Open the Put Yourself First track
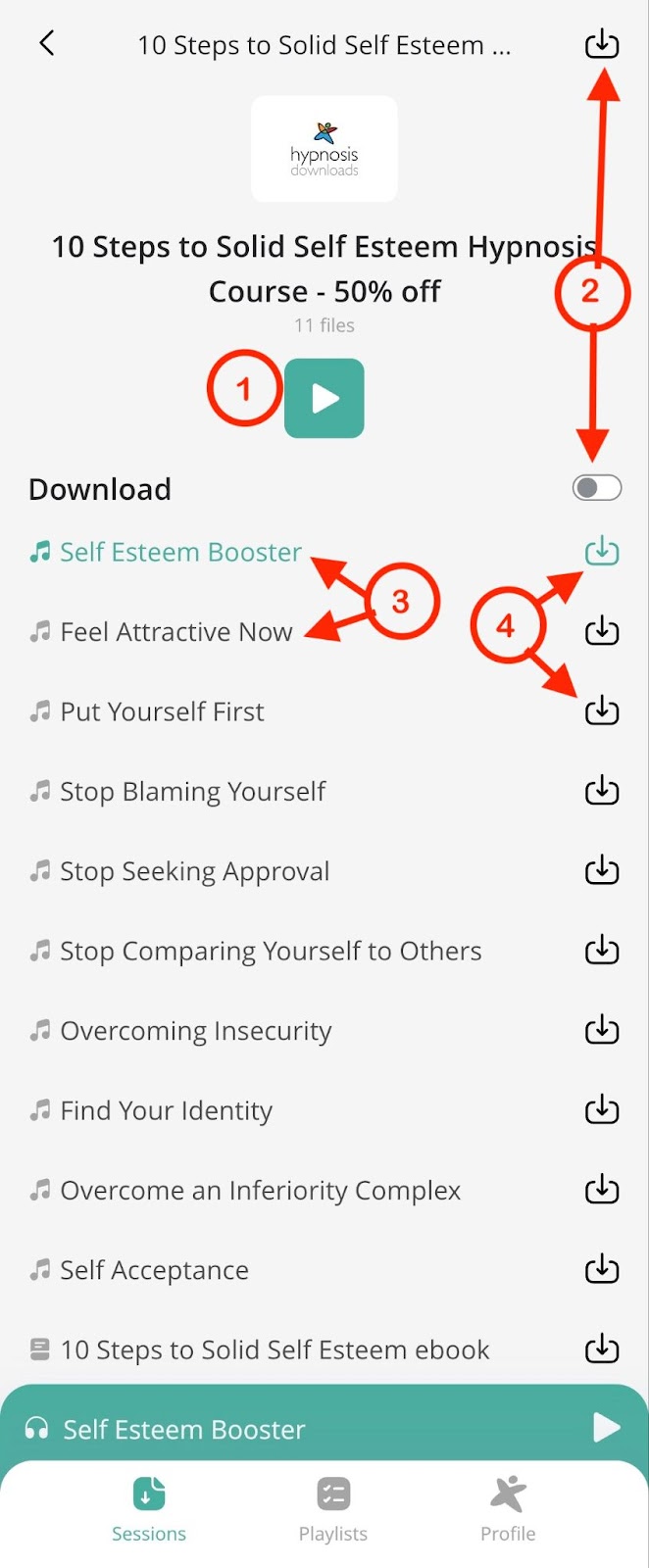This screenshot has height=1568, width=649. coord(162,711)
